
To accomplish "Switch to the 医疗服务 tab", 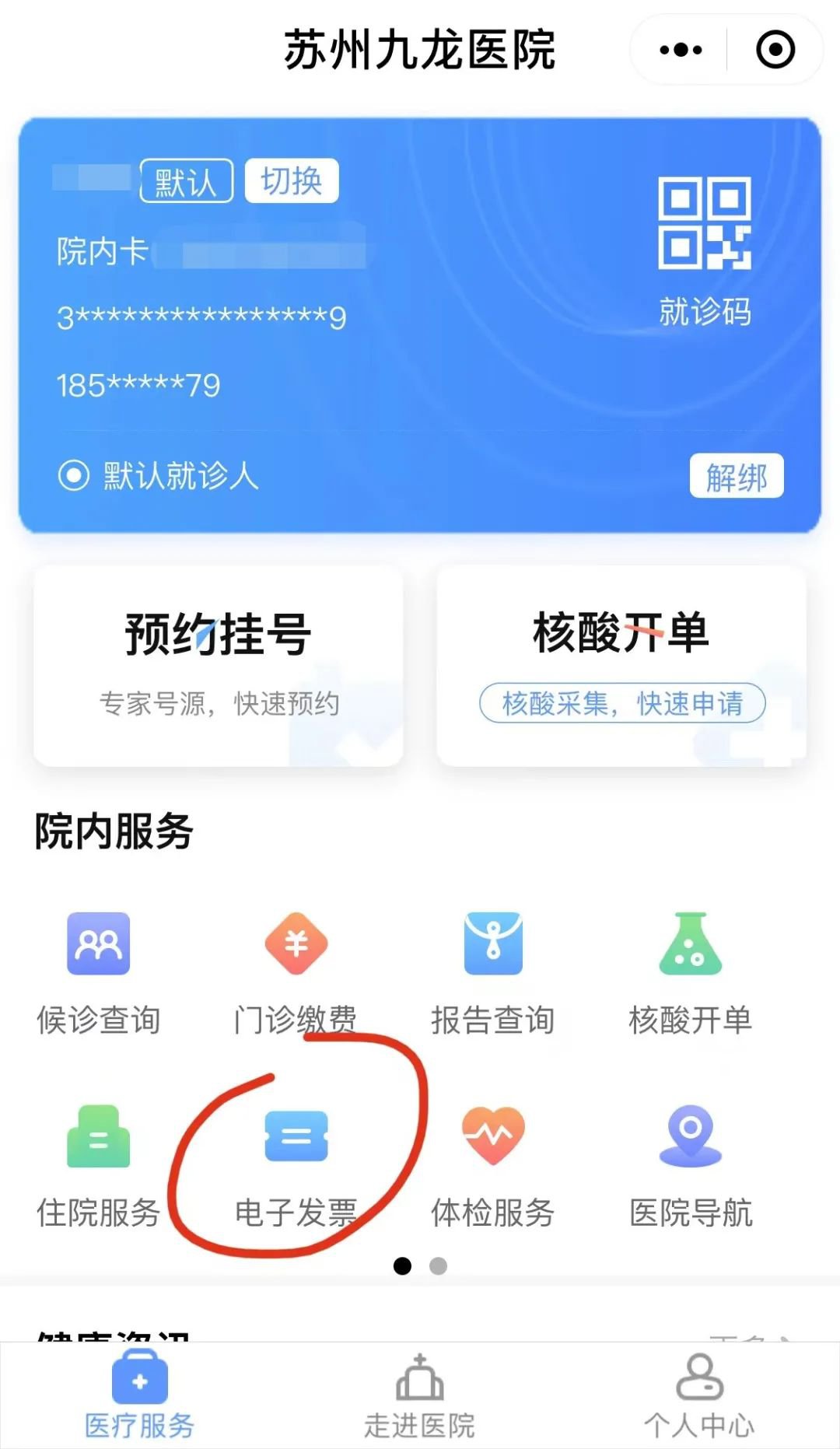I will click(140, 1396).
